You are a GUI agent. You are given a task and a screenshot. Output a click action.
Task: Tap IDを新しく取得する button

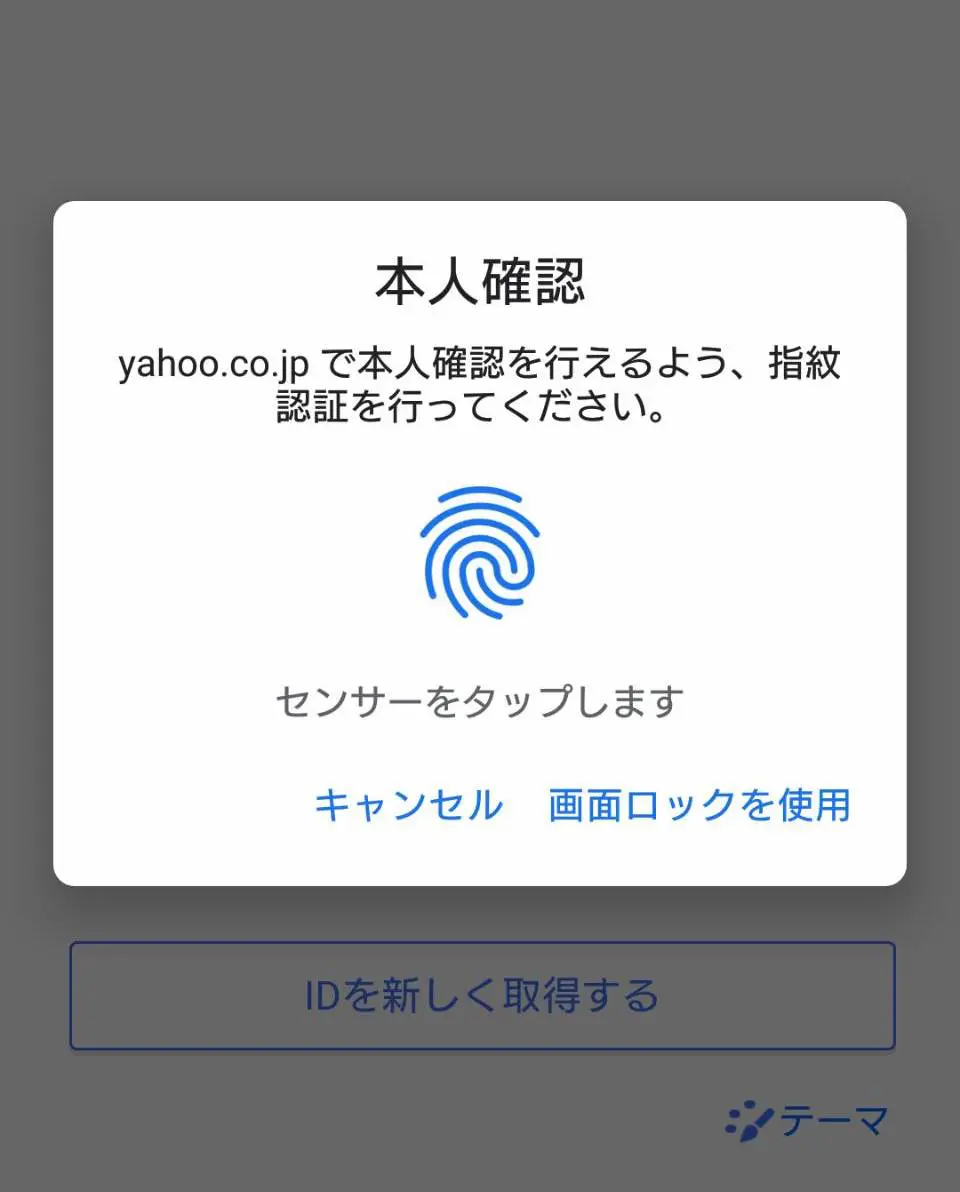tap(481, 995)
